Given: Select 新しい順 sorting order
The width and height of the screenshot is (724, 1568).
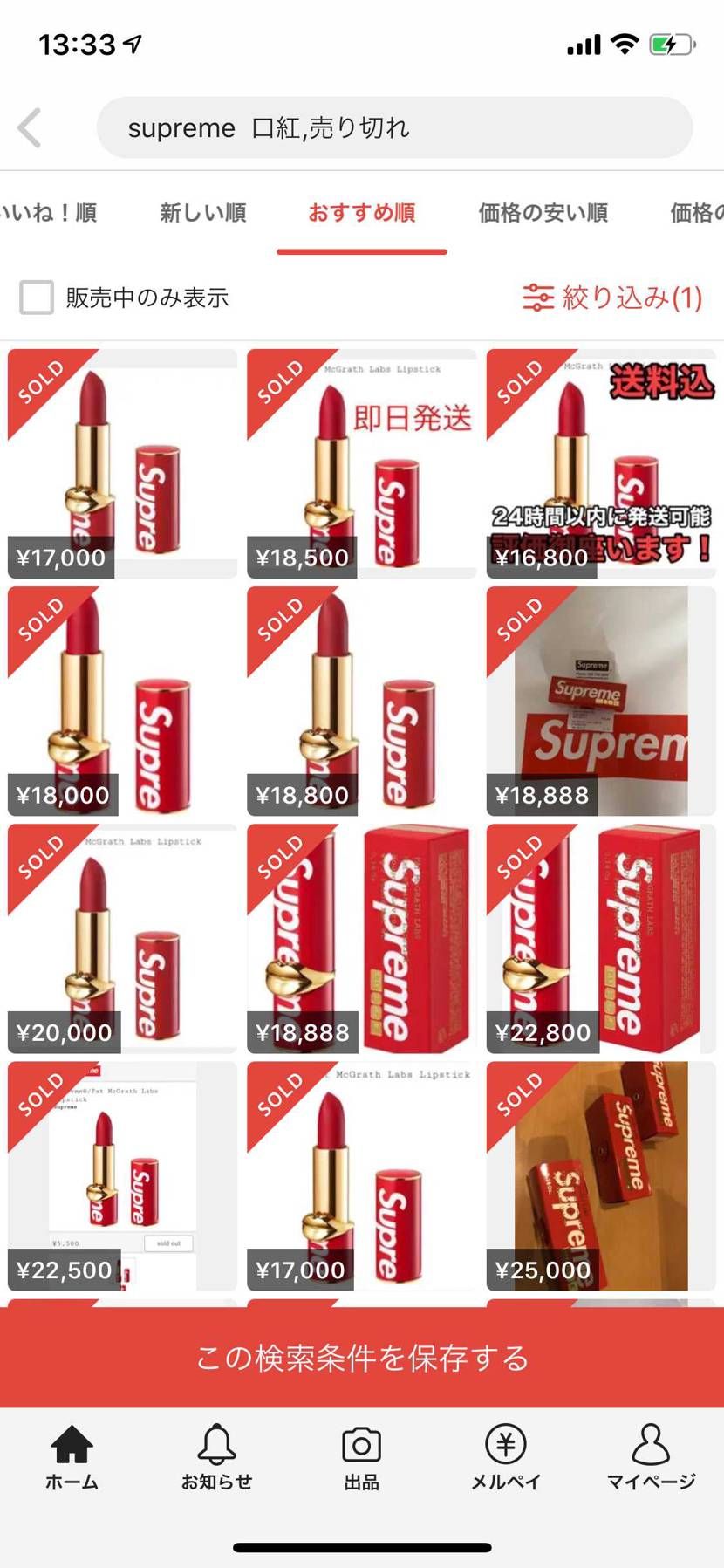Looking at the screenshot, I should point(202,212).
